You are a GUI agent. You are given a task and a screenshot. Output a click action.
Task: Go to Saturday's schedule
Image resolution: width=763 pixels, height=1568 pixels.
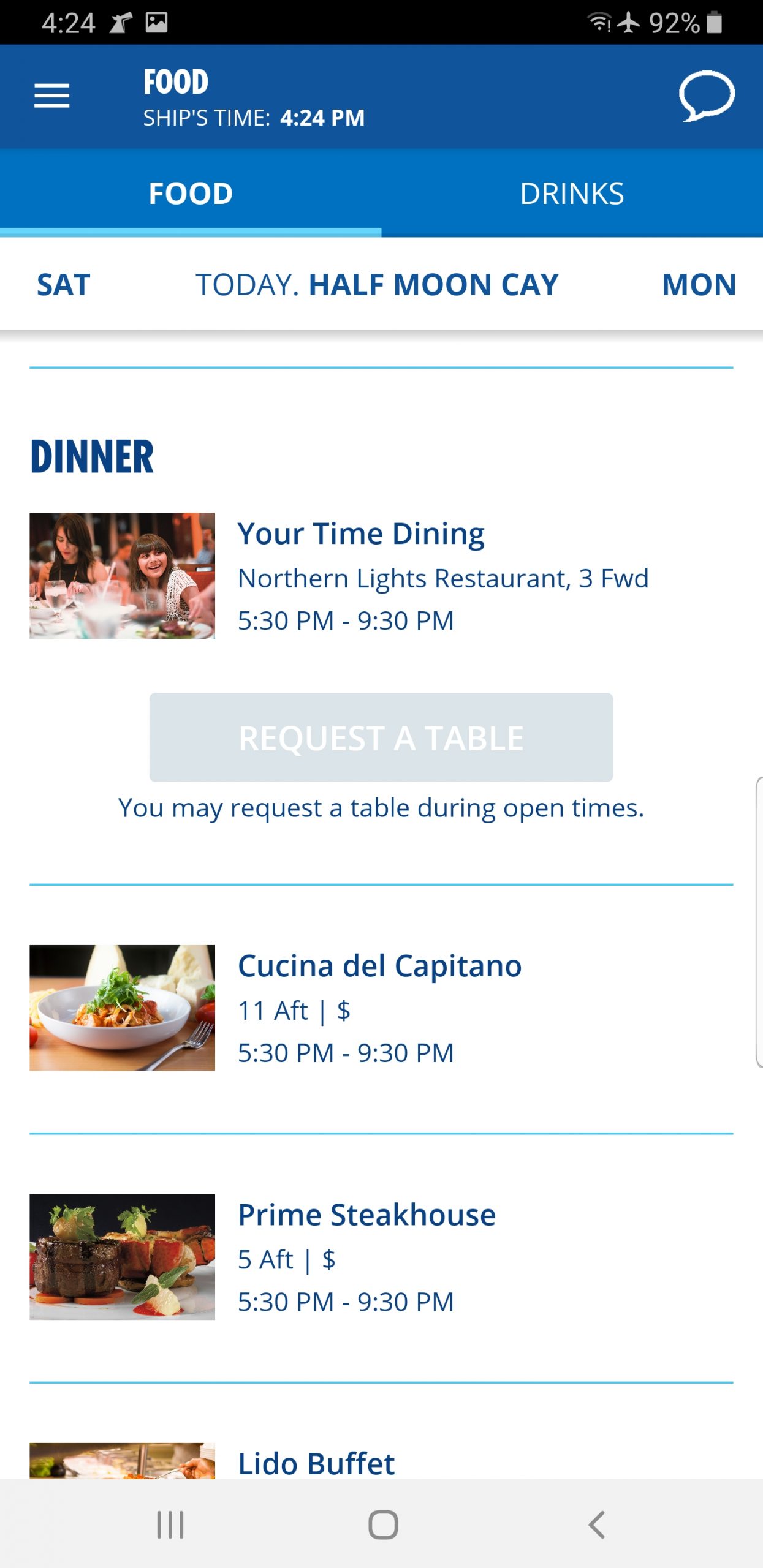[x=64, y=285]
